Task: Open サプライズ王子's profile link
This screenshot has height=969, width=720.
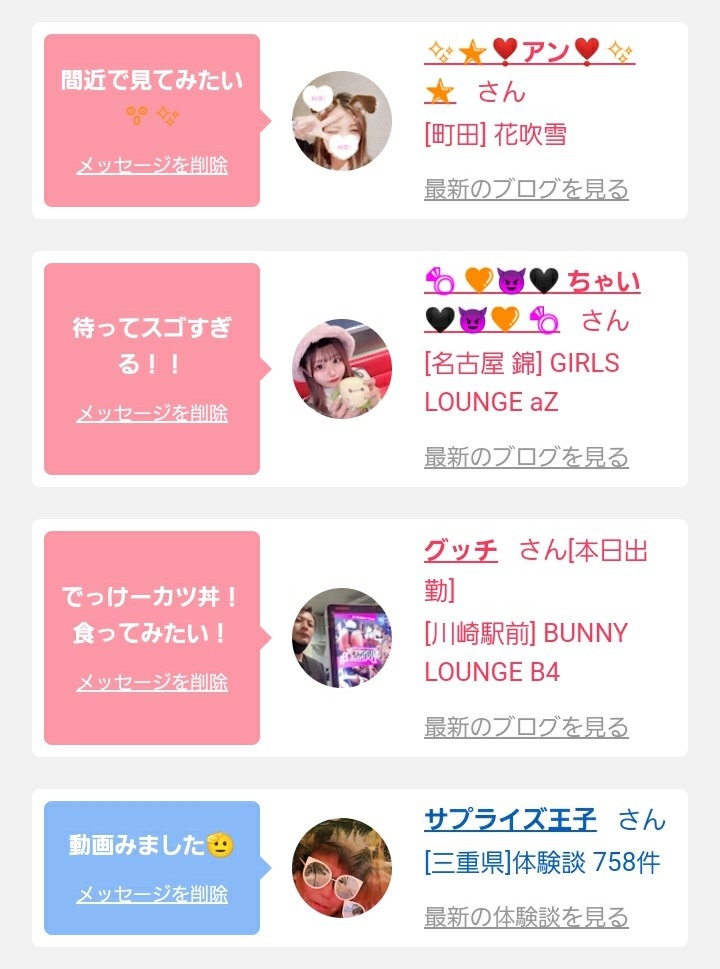Action: coord(510,820)
